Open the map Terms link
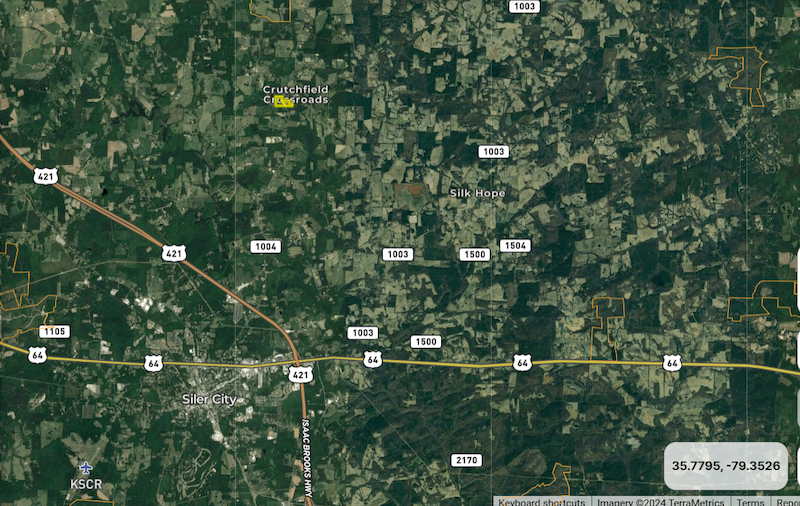Screen dimensions: 800x506 point(750,502)
